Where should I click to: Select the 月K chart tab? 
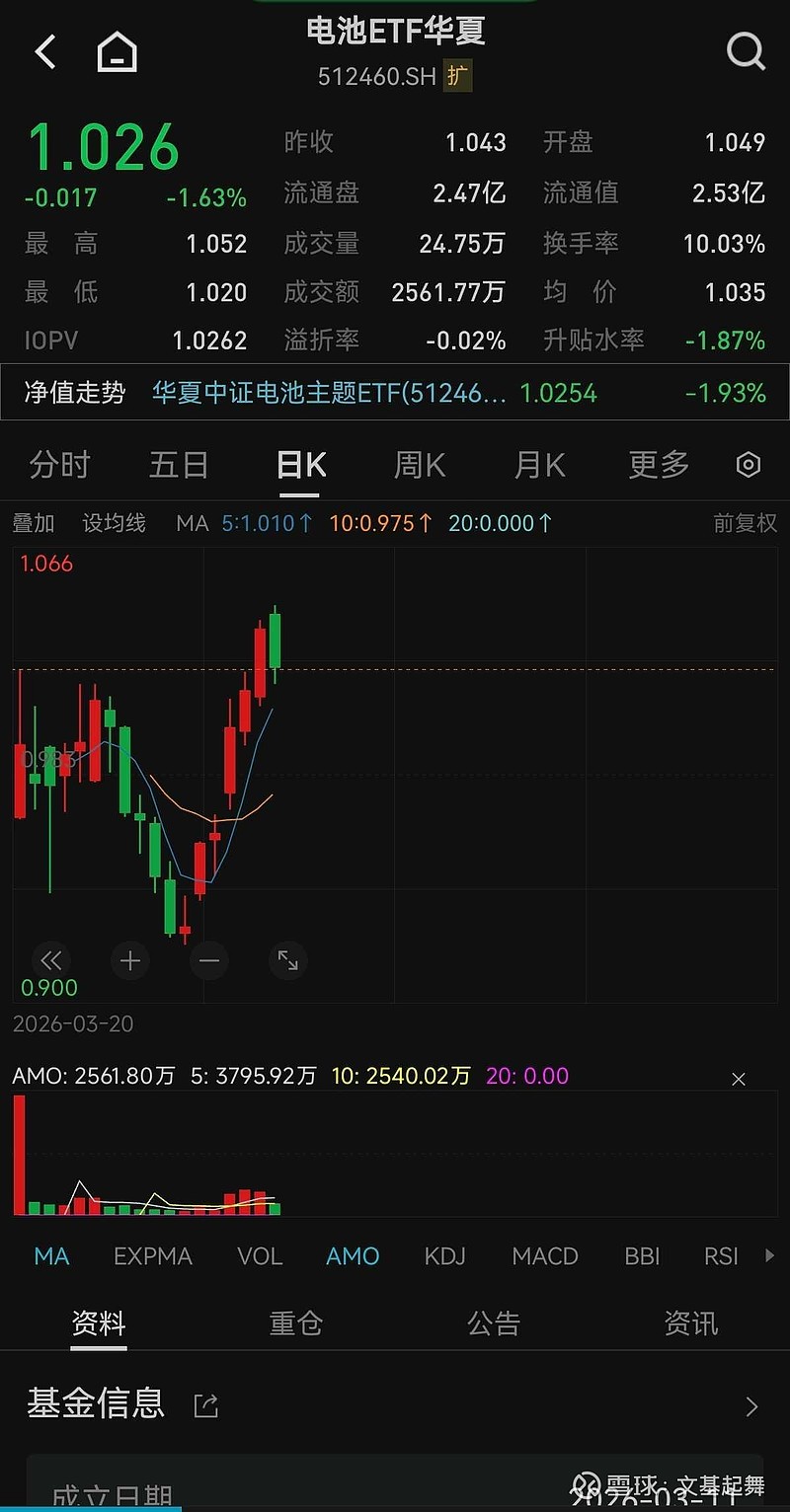pyautogui.click(x=539, y=464)
